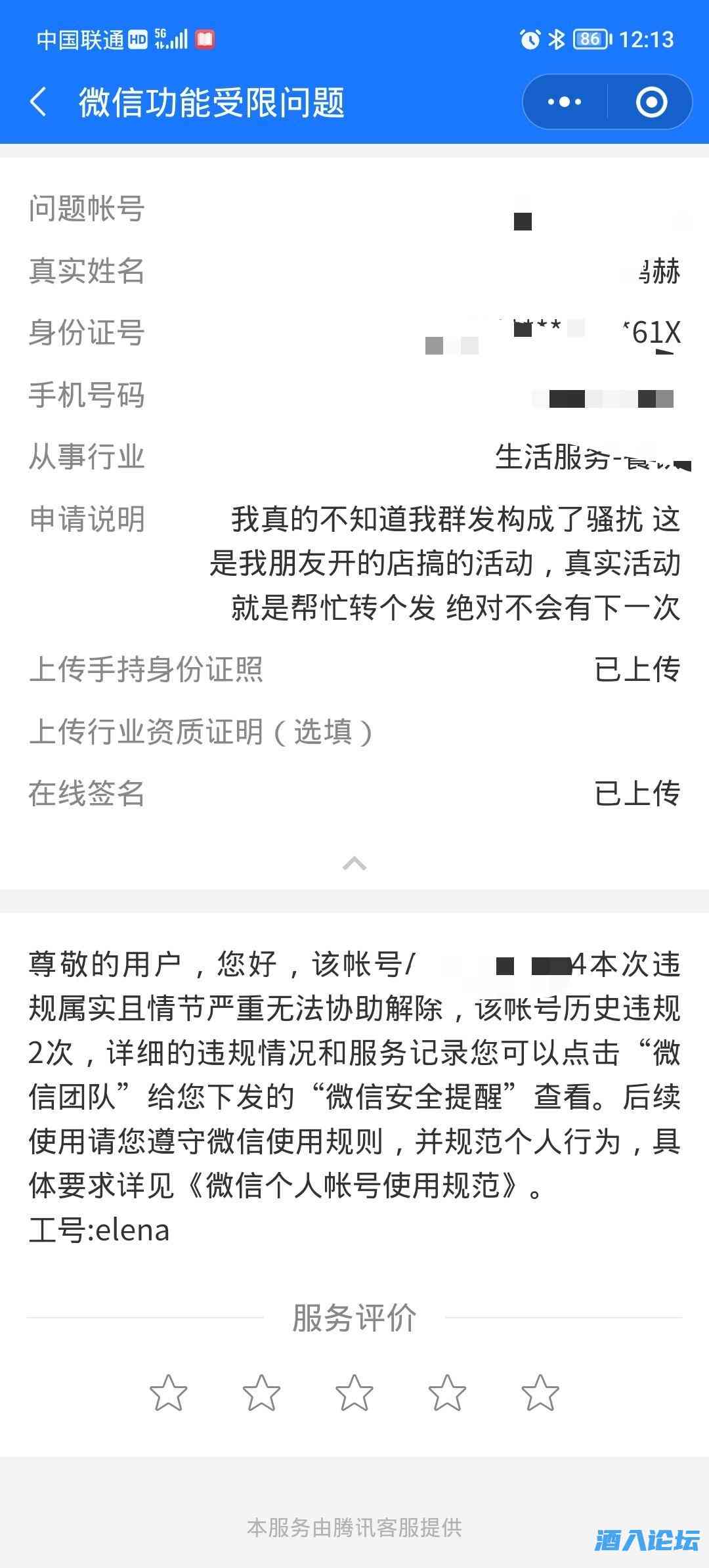This screenshot has width=709, height=1568.
Task: Close the mini program with the circle button
Action: click(x=651, y=102)
